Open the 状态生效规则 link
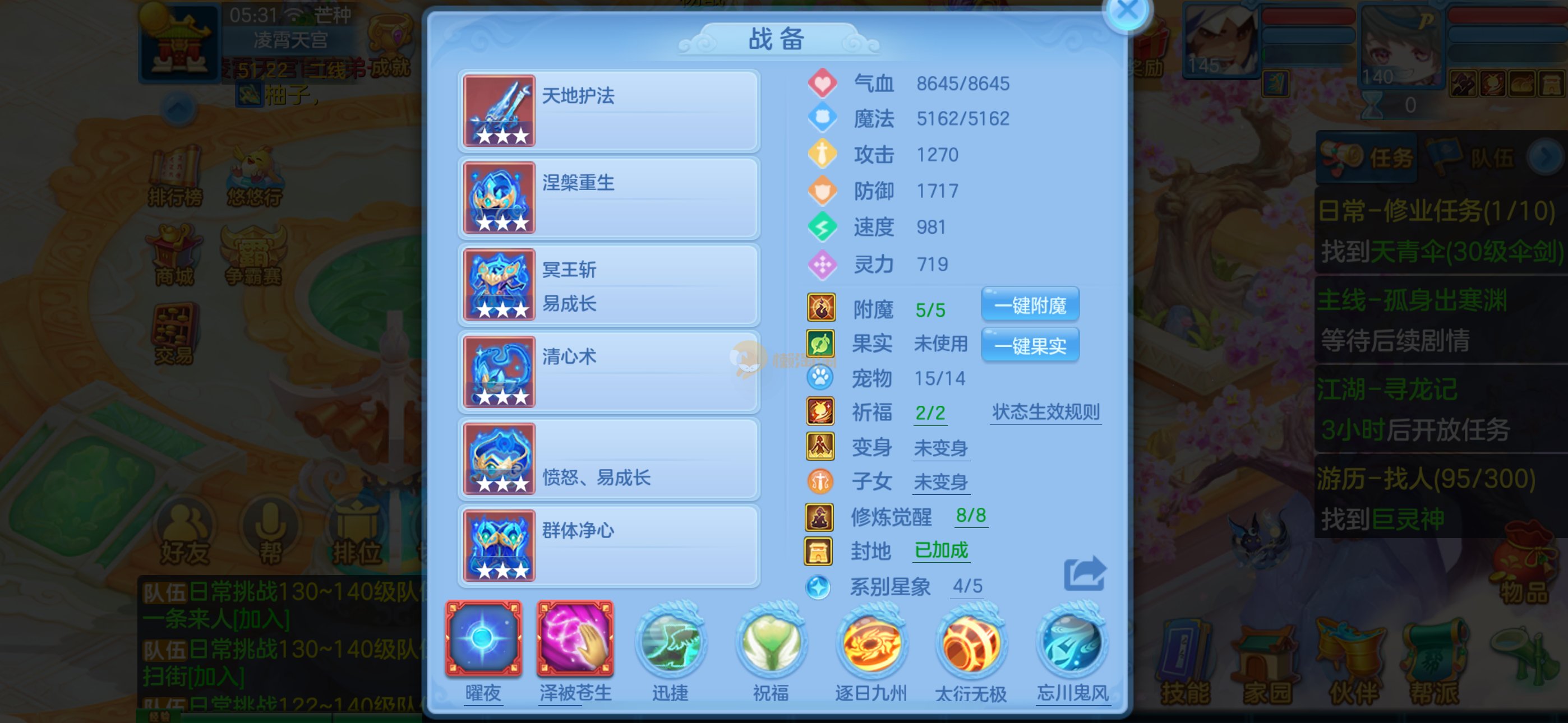The width and height of the screenshot is (1568, 723). click(x=1045, y=412)
